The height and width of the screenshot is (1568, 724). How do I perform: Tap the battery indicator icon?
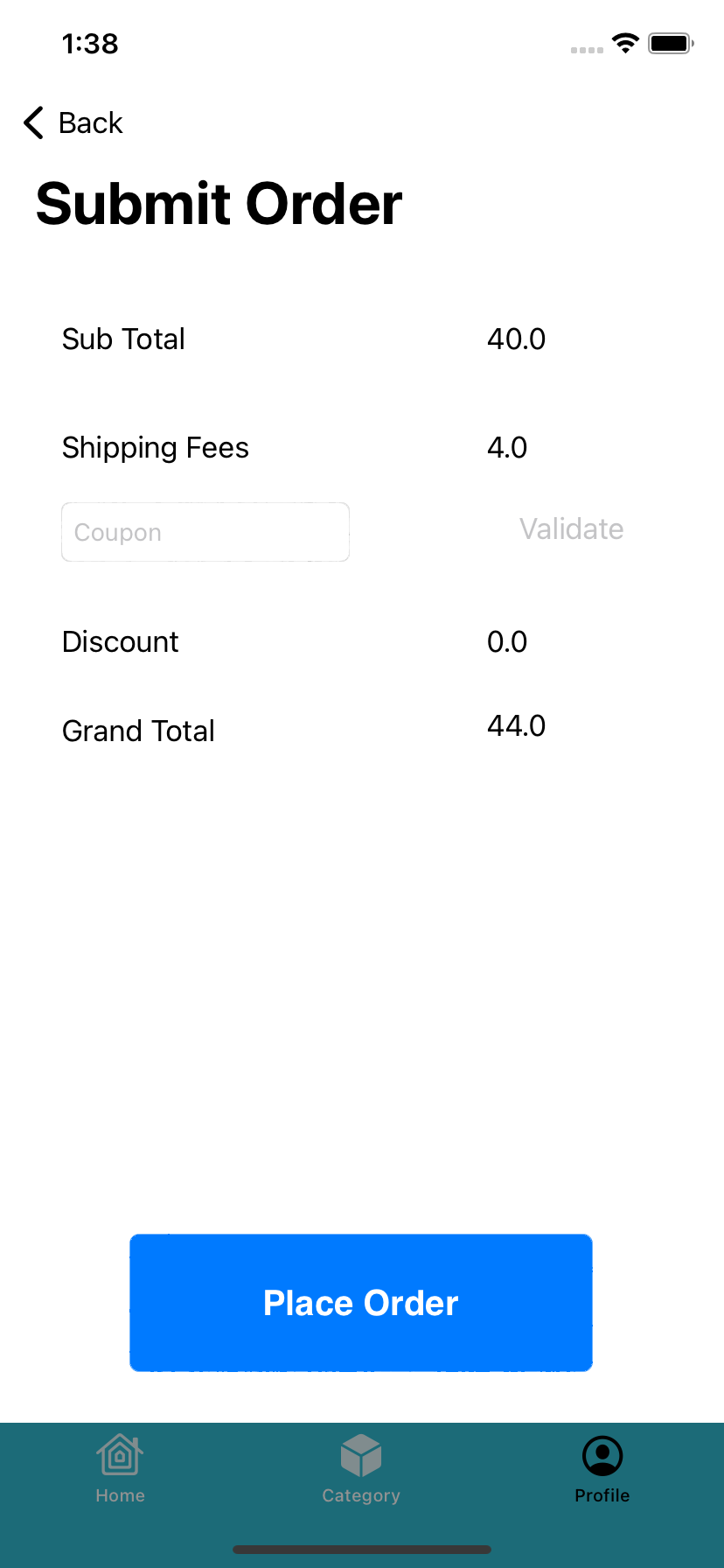pos(671,42)
